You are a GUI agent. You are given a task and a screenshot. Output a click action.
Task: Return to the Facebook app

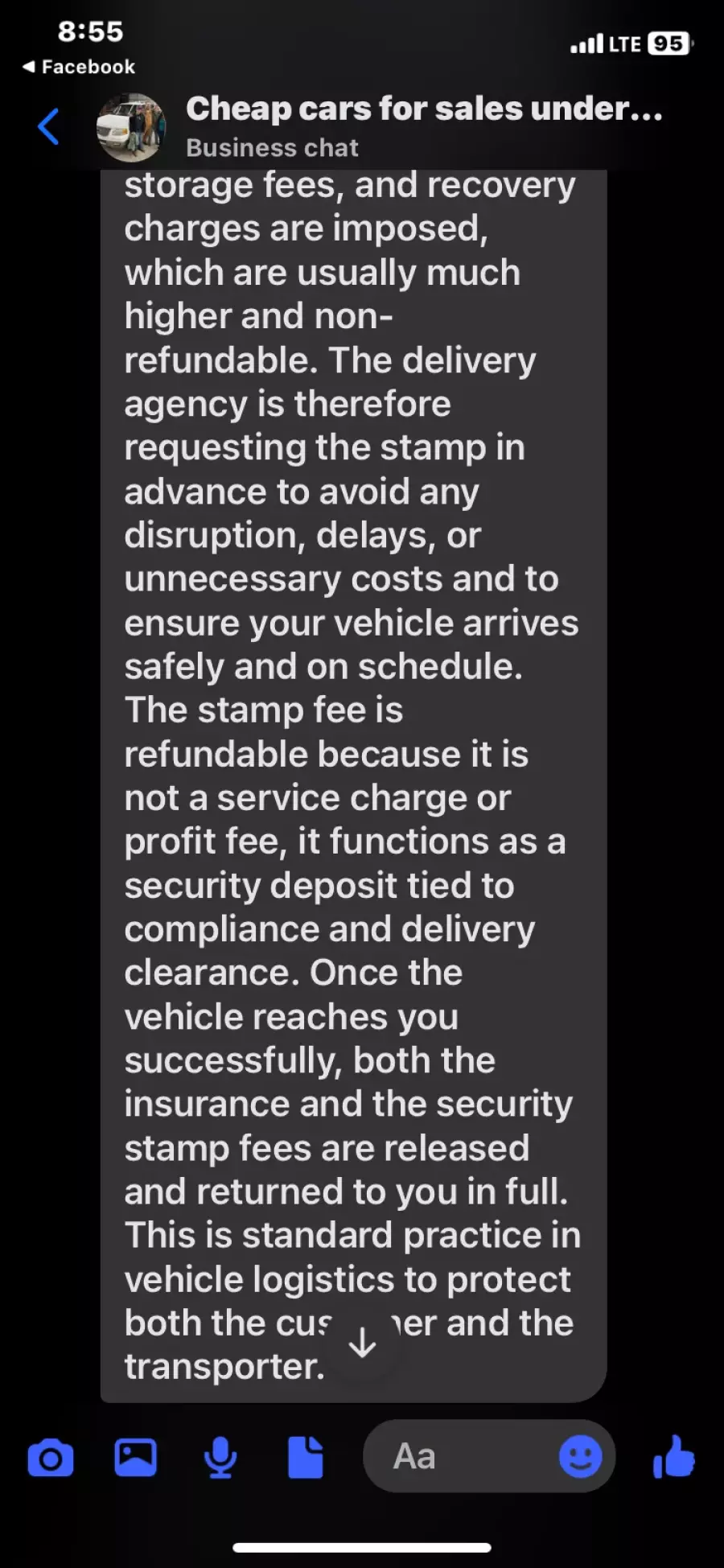coord(79,67)
